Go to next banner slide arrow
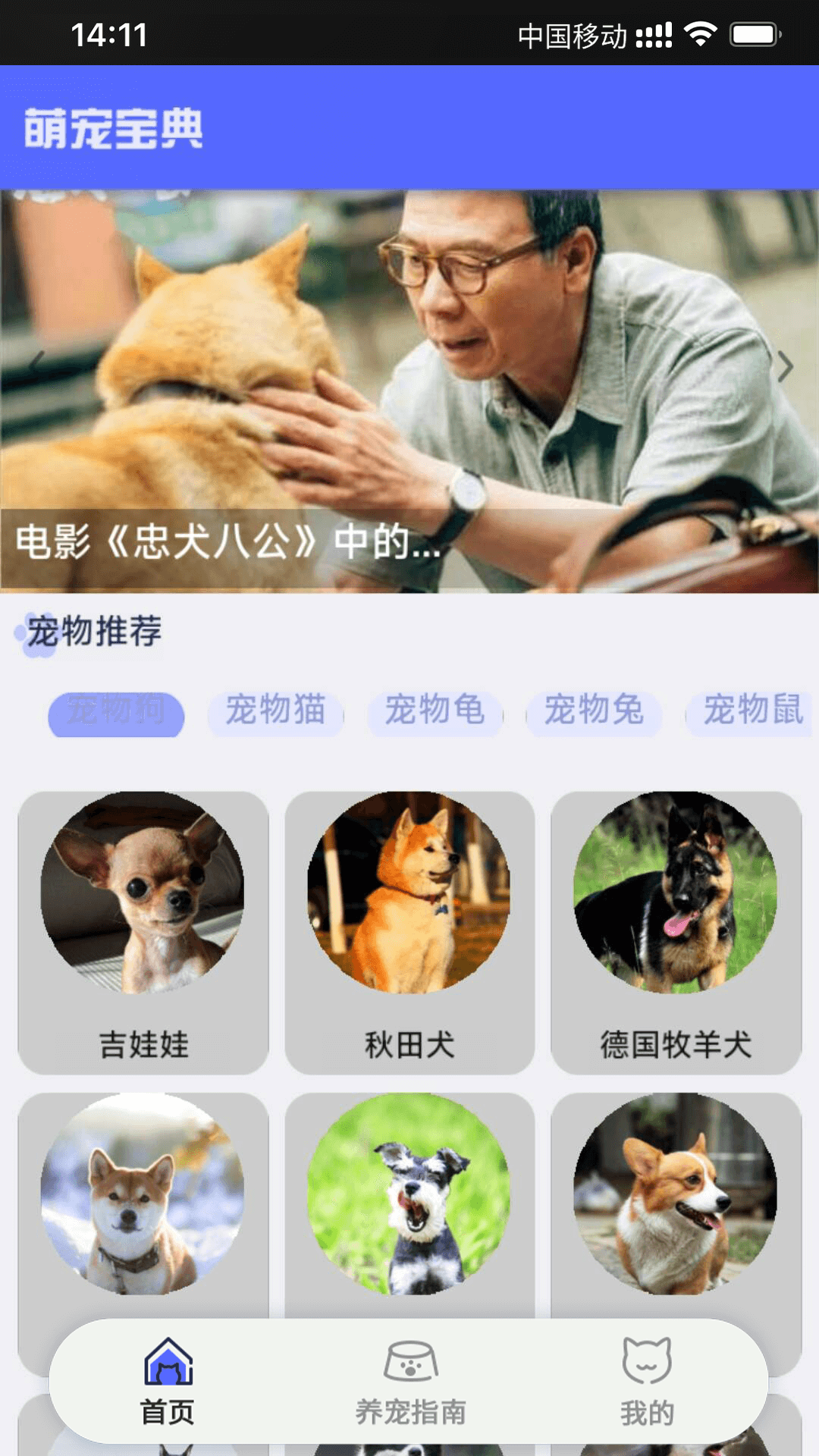 (786, 367)
